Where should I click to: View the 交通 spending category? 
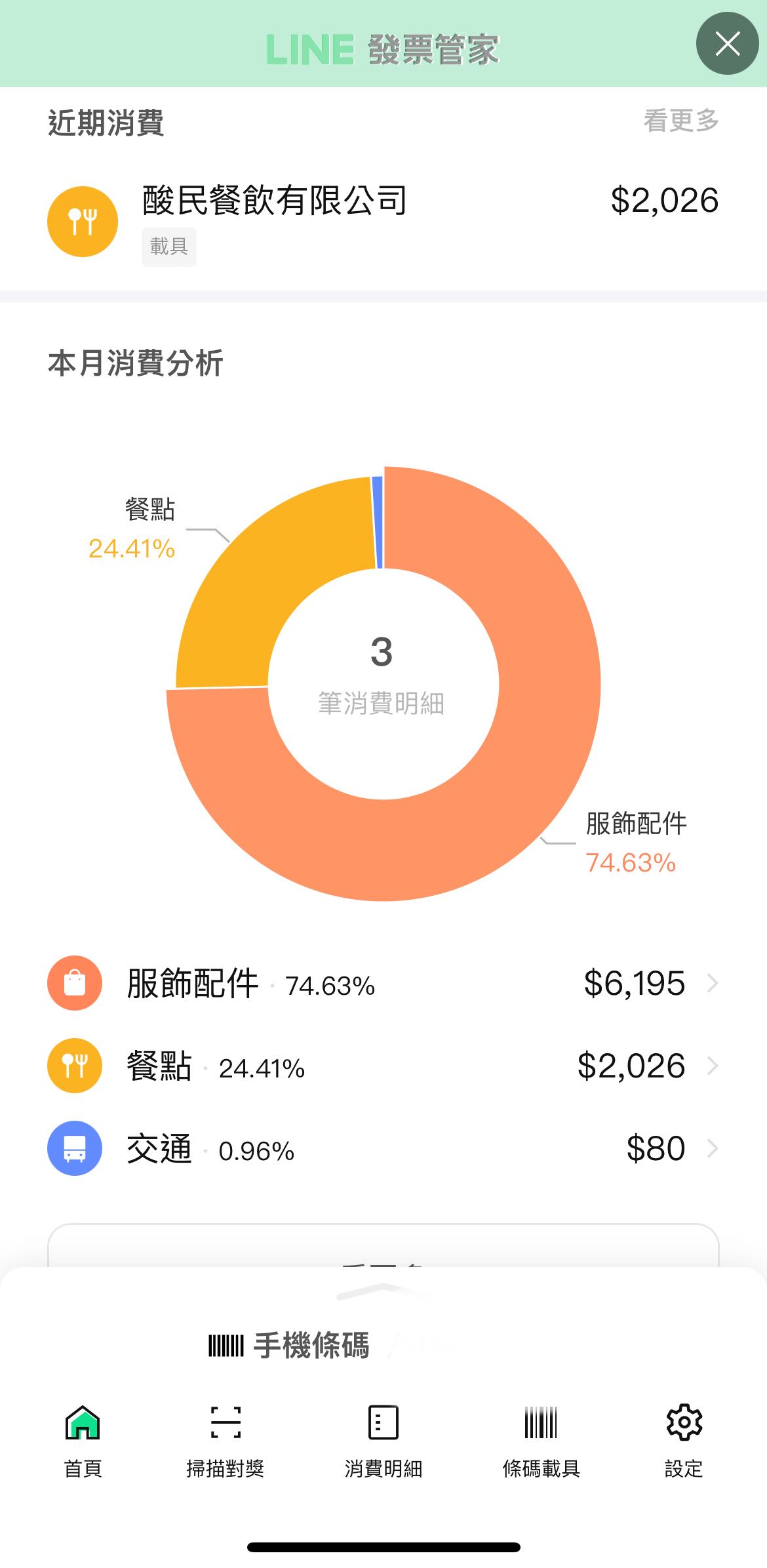(383, 1148)
